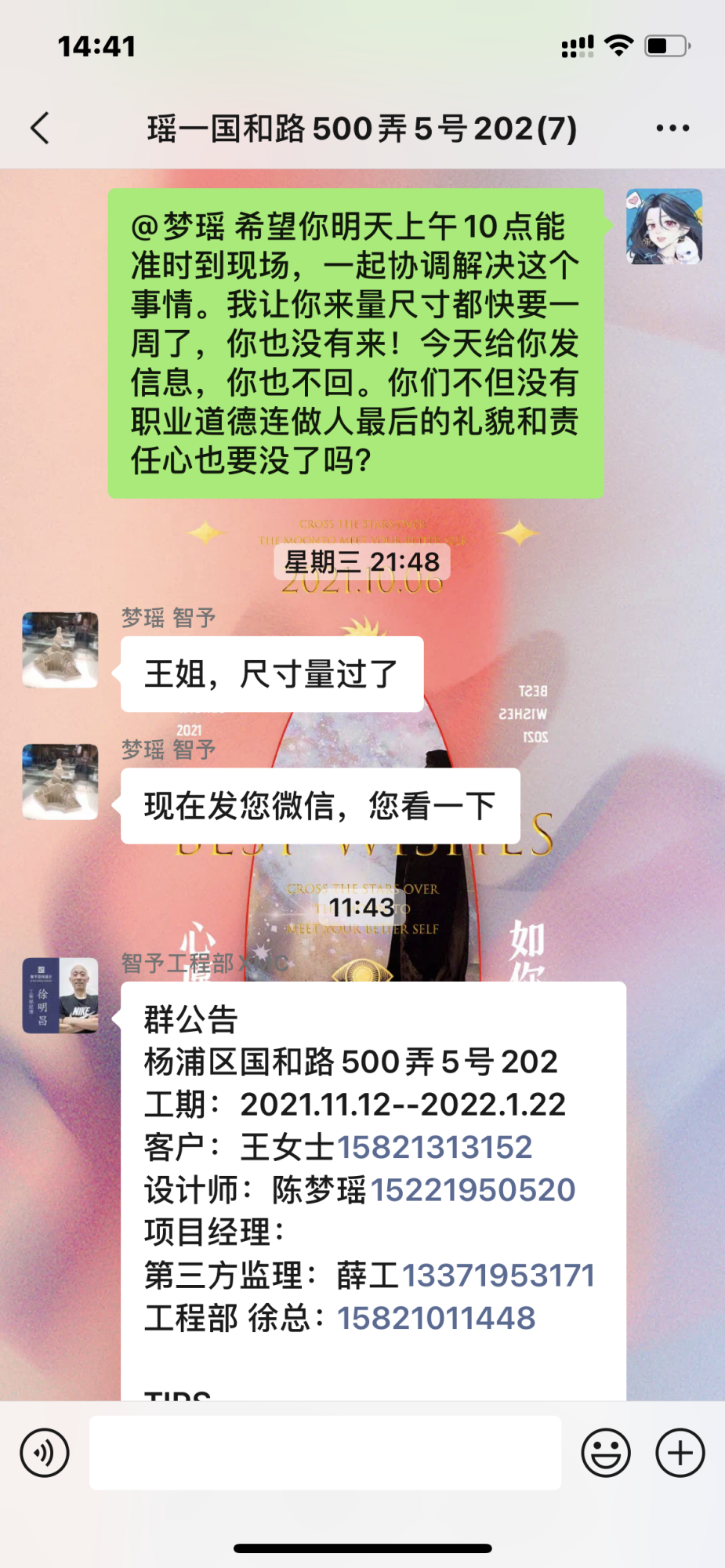Open 梦瑶 智予 avatar next to 现在发您微信

60,782
